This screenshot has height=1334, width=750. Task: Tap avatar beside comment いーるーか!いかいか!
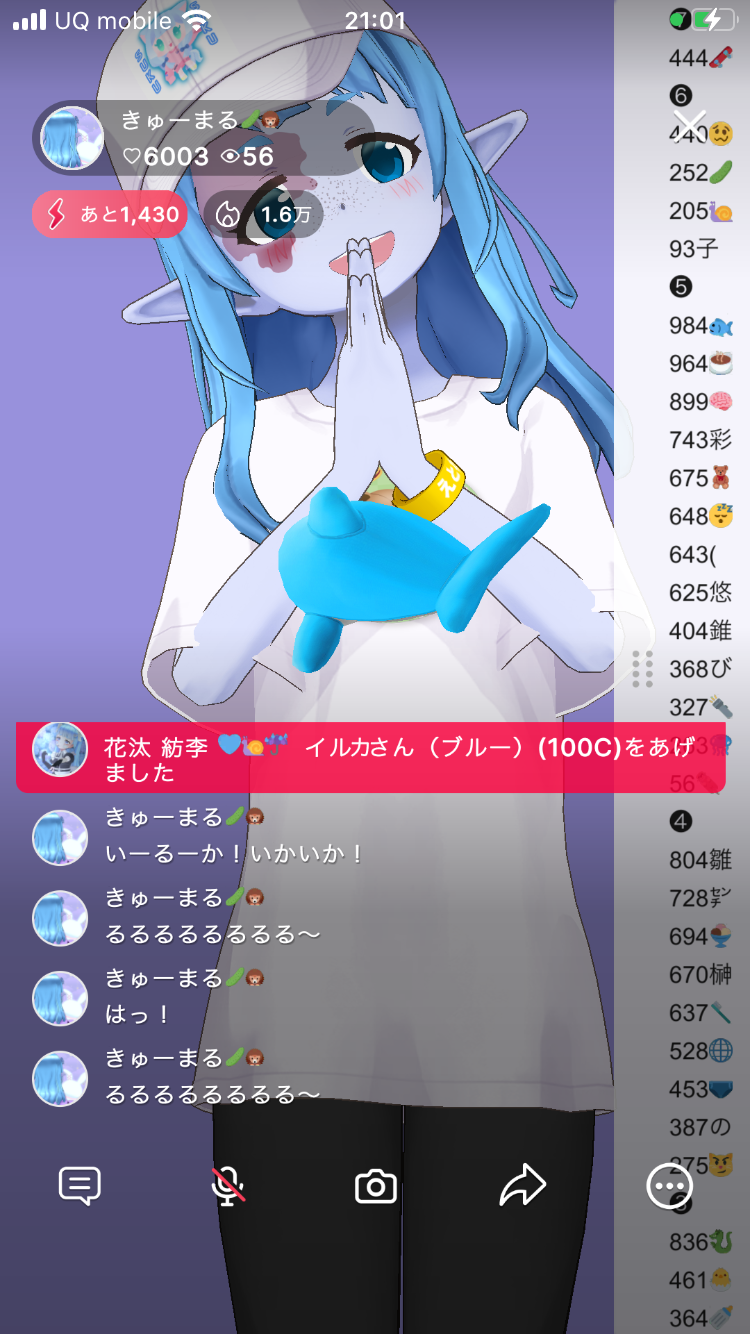(60, 838)
